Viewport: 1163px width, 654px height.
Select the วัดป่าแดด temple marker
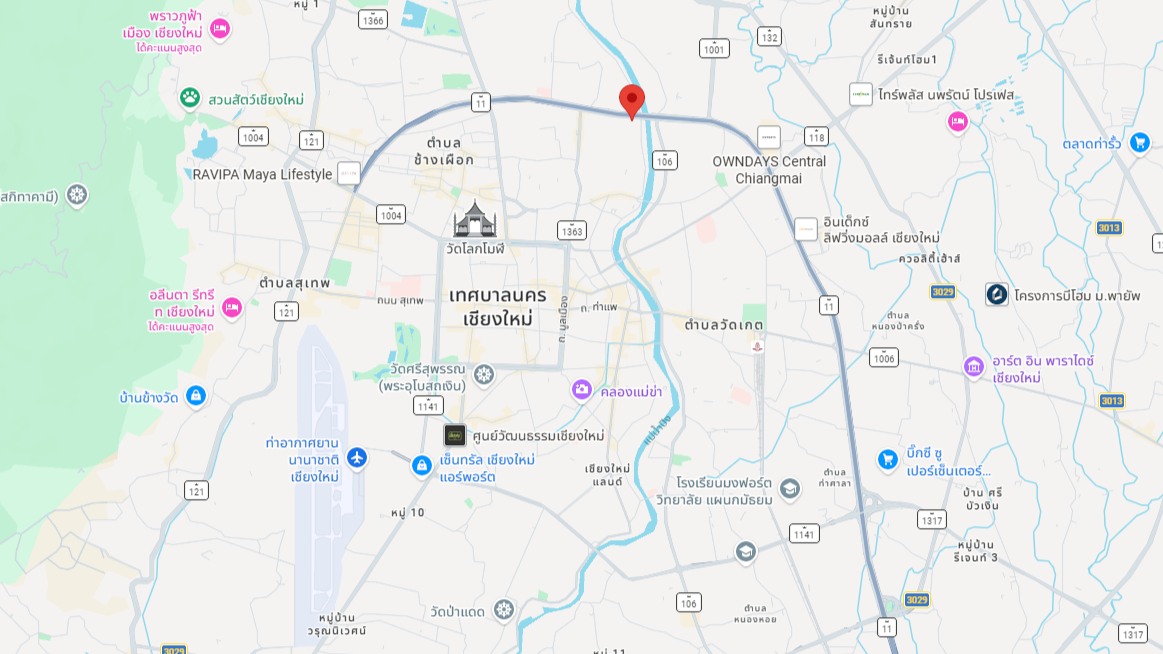click(504, 609)
